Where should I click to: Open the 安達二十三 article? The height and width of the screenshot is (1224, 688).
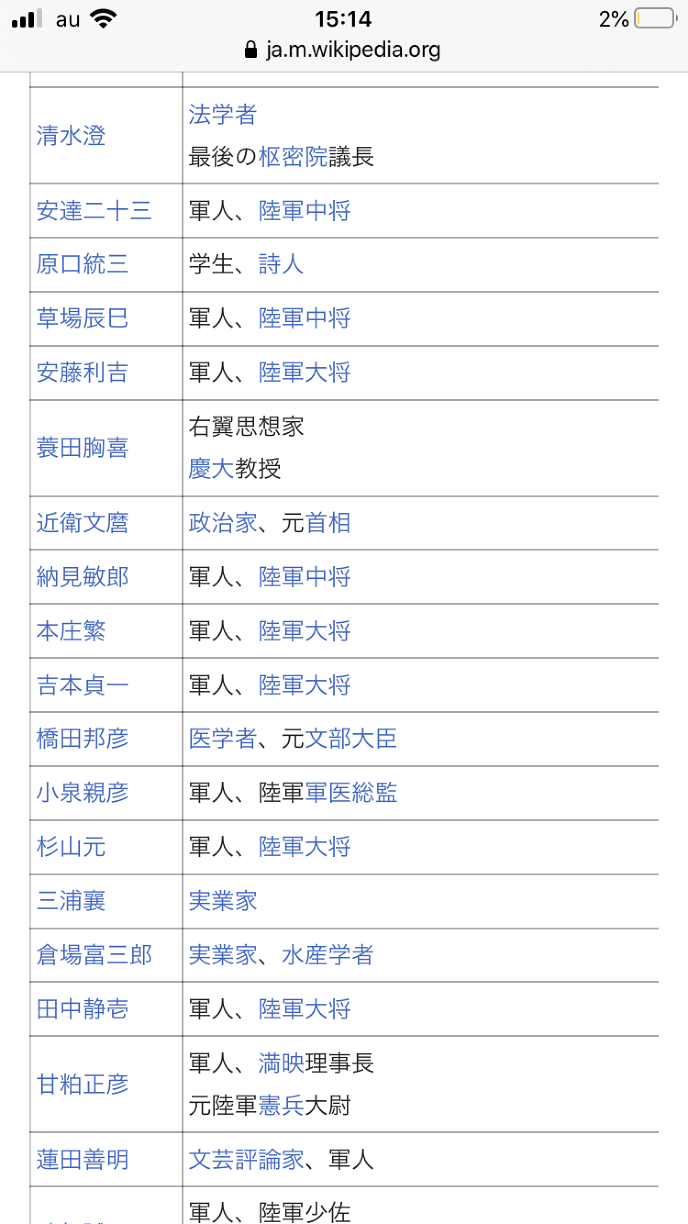pos(94,211)
